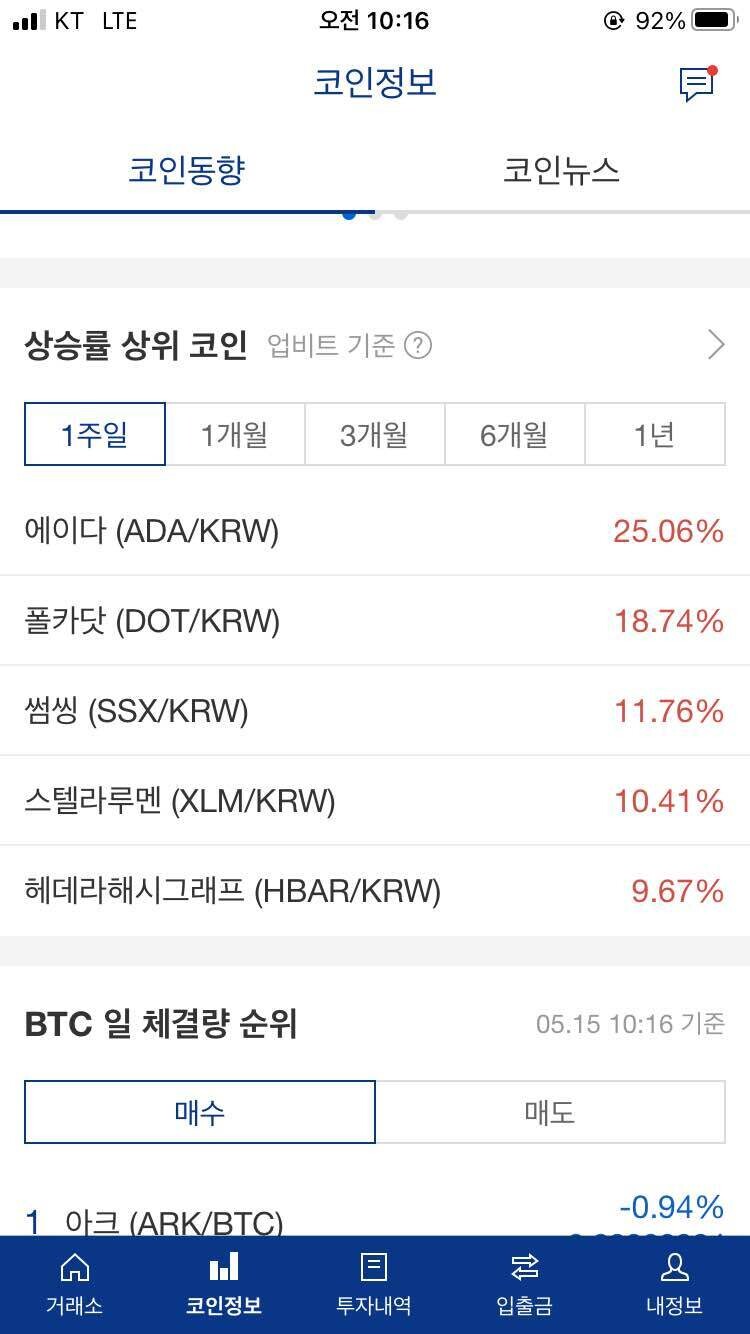Open 폴카닷 (DOT/KRW) coin entry
Screen dimensions: 750x1334
(x=375, y=621)
